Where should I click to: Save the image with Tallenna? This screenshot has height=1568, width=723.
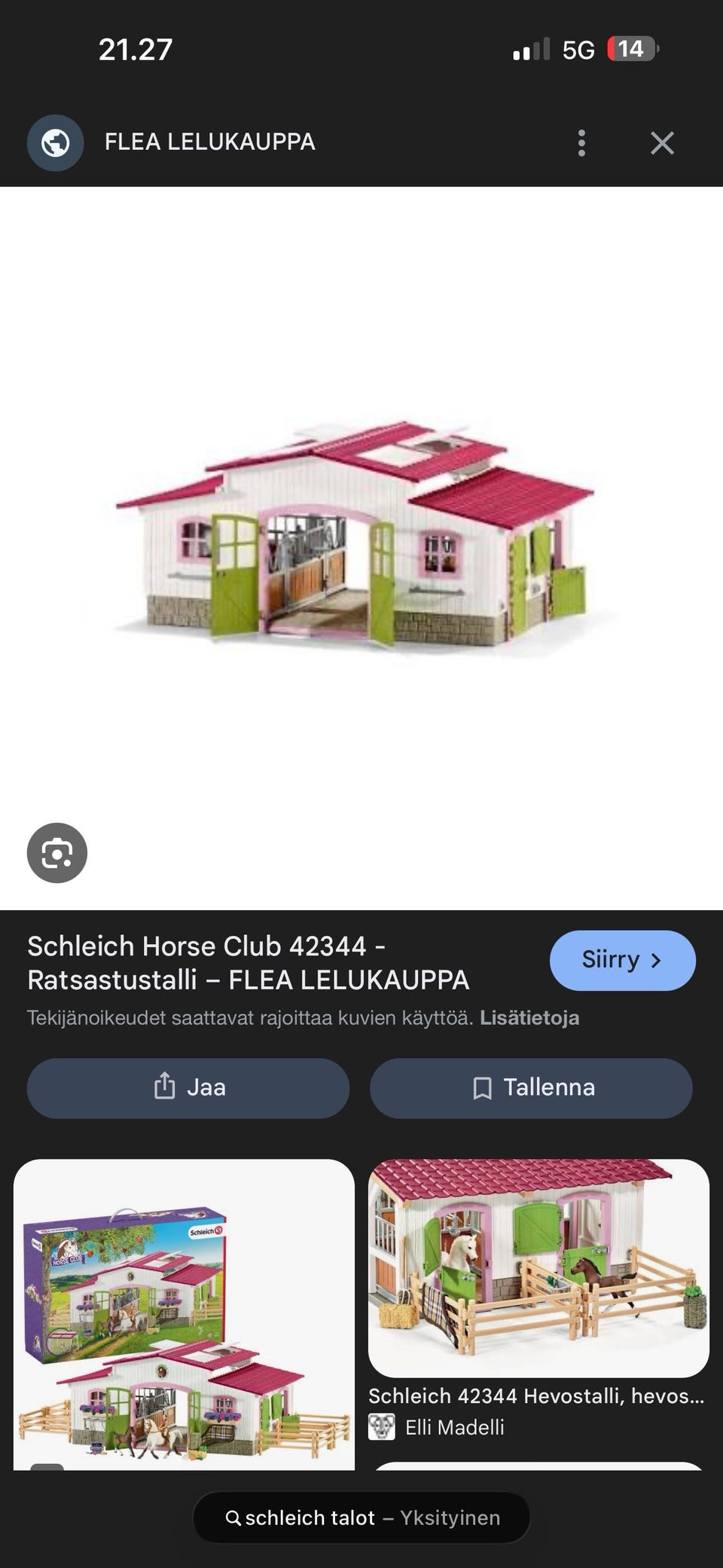[x=531, y=1087]
